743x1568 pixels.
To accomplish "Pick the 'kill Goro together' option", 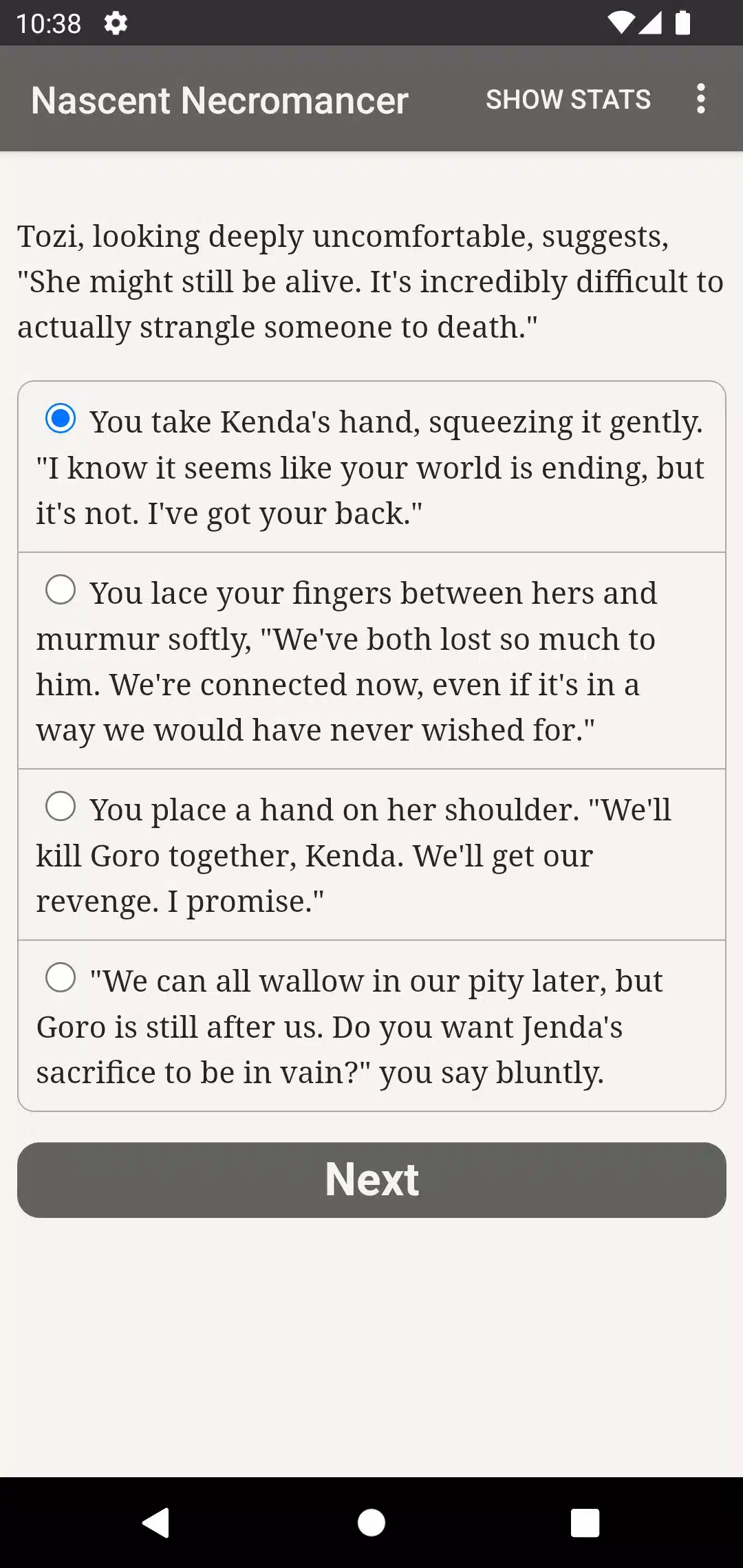I will coord(61,807).
